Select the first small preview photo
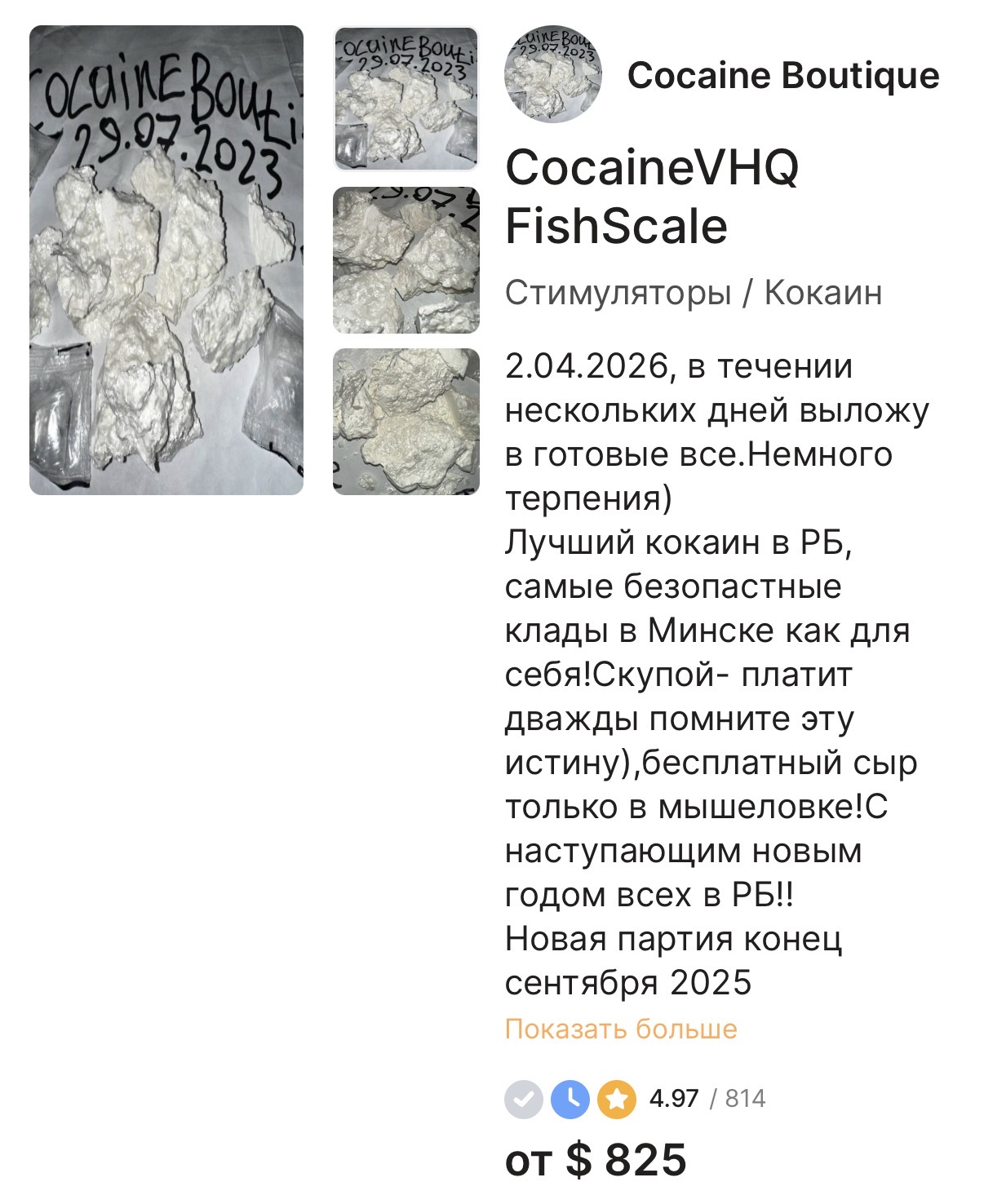 click(x=406, y=99)
